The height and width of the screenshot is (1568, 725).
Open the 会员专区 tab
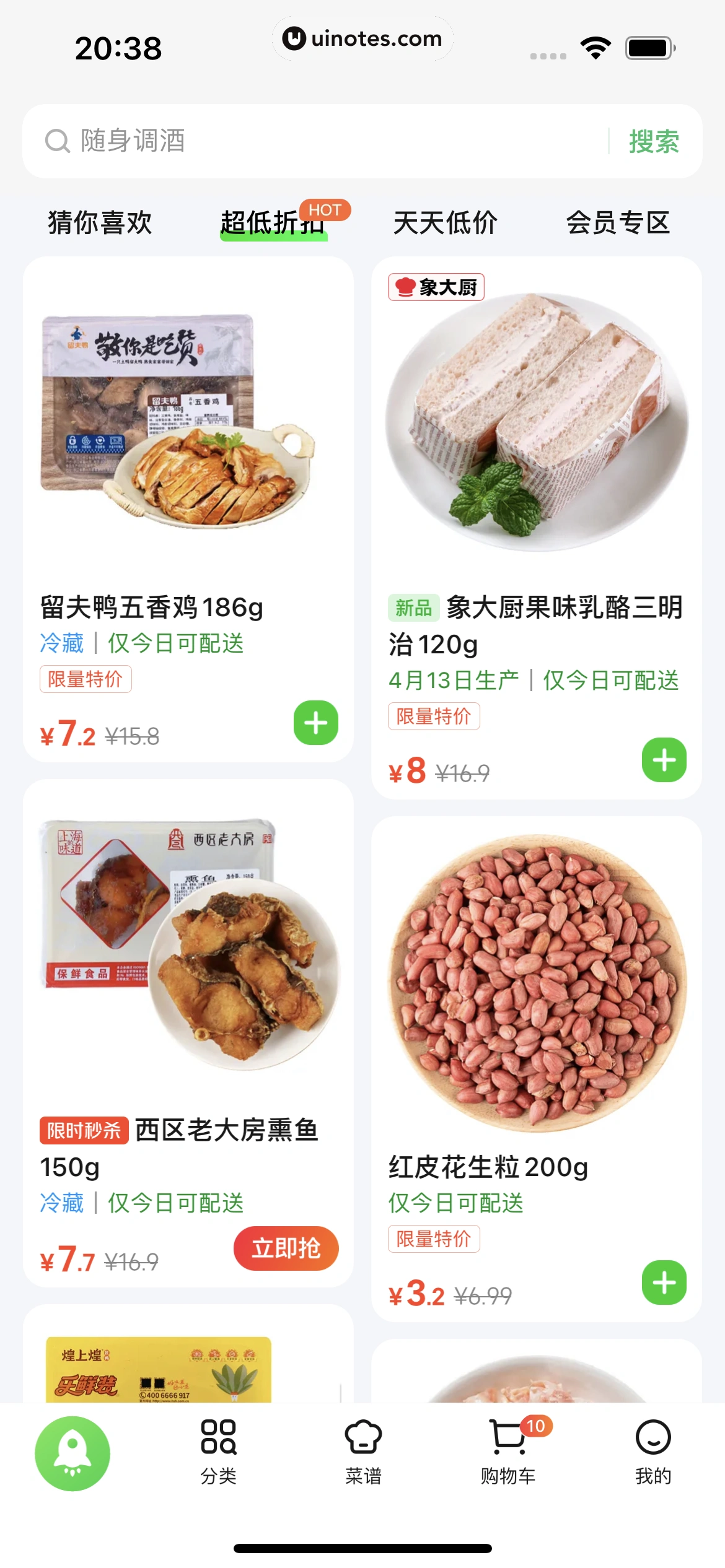[618, 223]
